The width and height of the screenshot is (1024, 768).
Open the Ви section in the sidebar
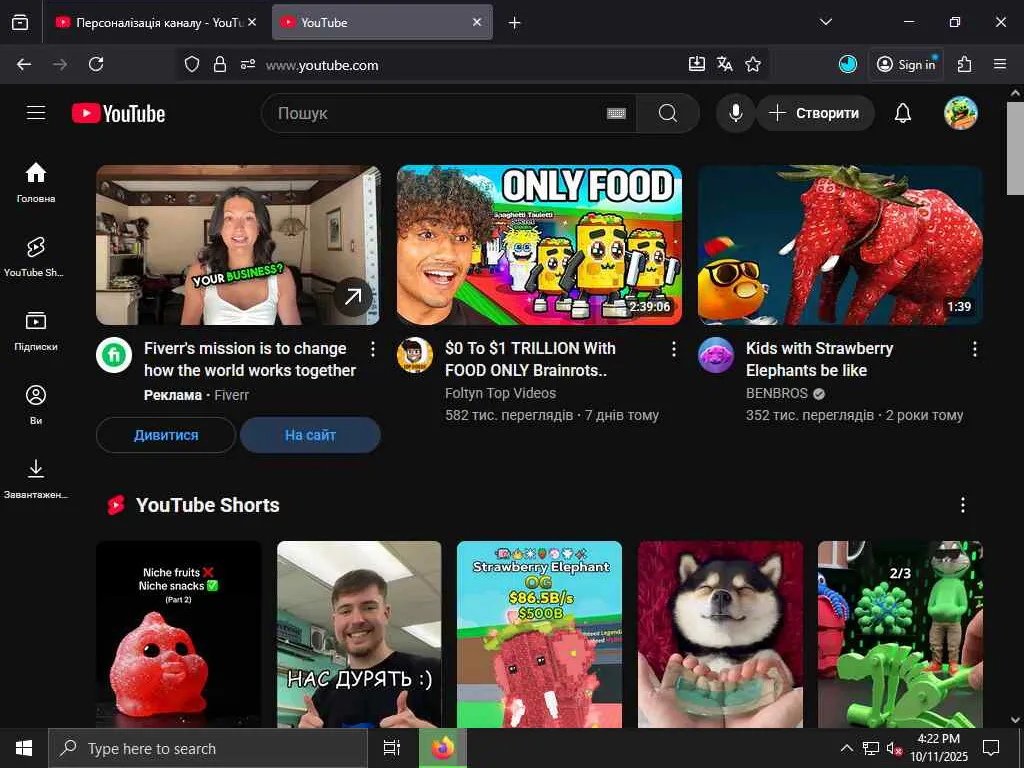36,403
